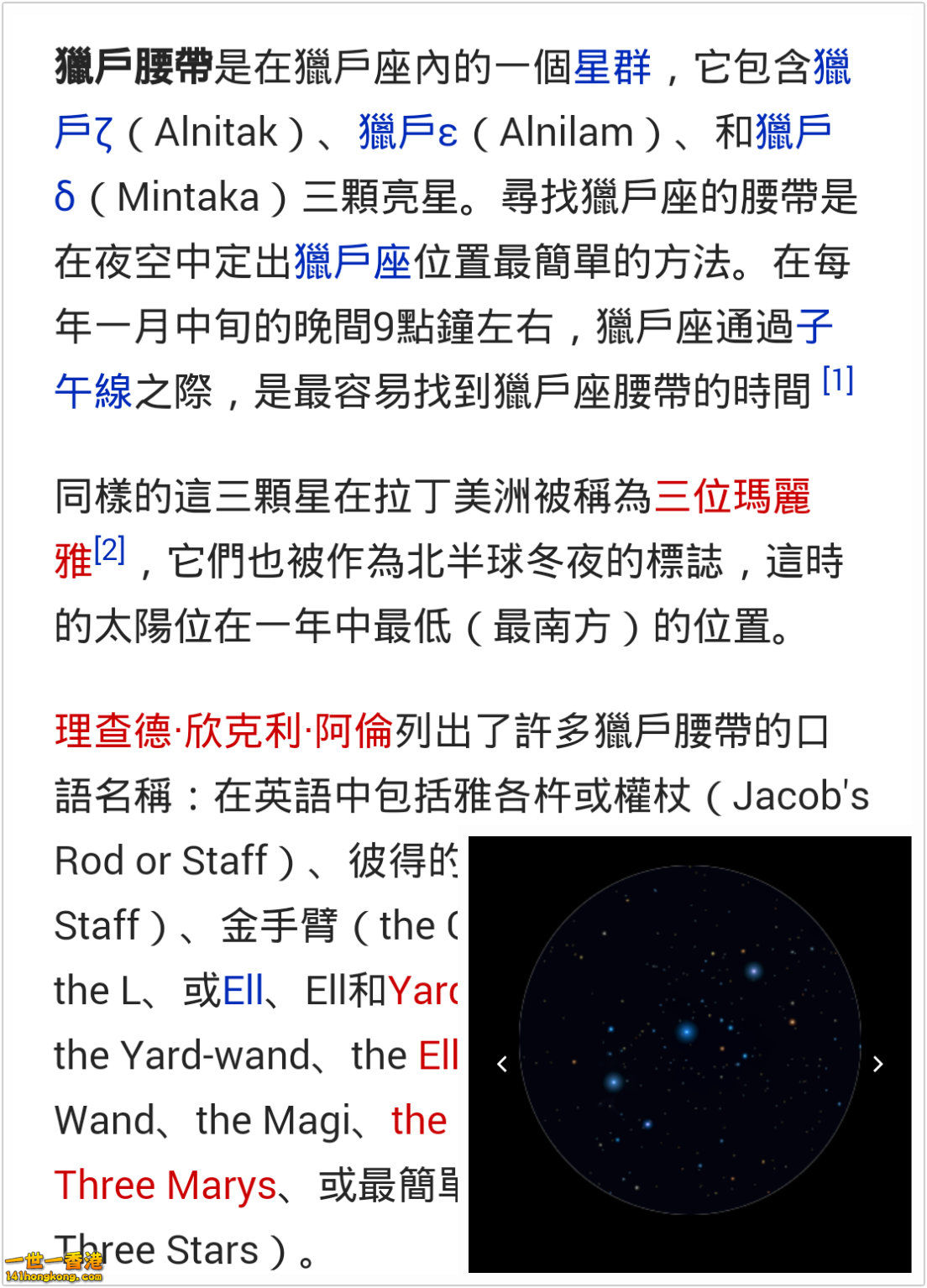Open the blue 獵戶座 link
The image size is (927, 1288).
(x=353, y=262)
